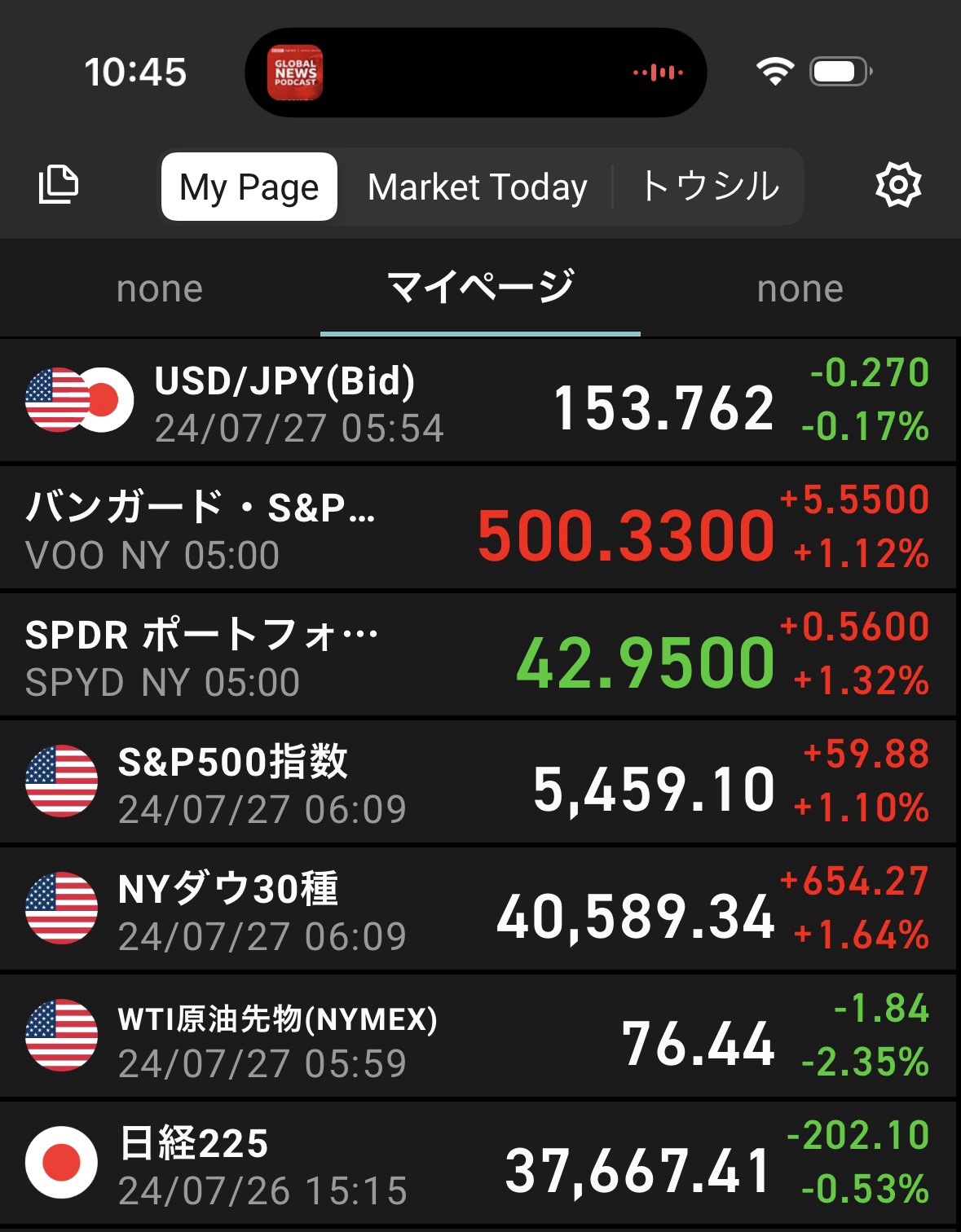
Task: Open Global News Podcast in Dynamic Island
Action: click(296, 73)
